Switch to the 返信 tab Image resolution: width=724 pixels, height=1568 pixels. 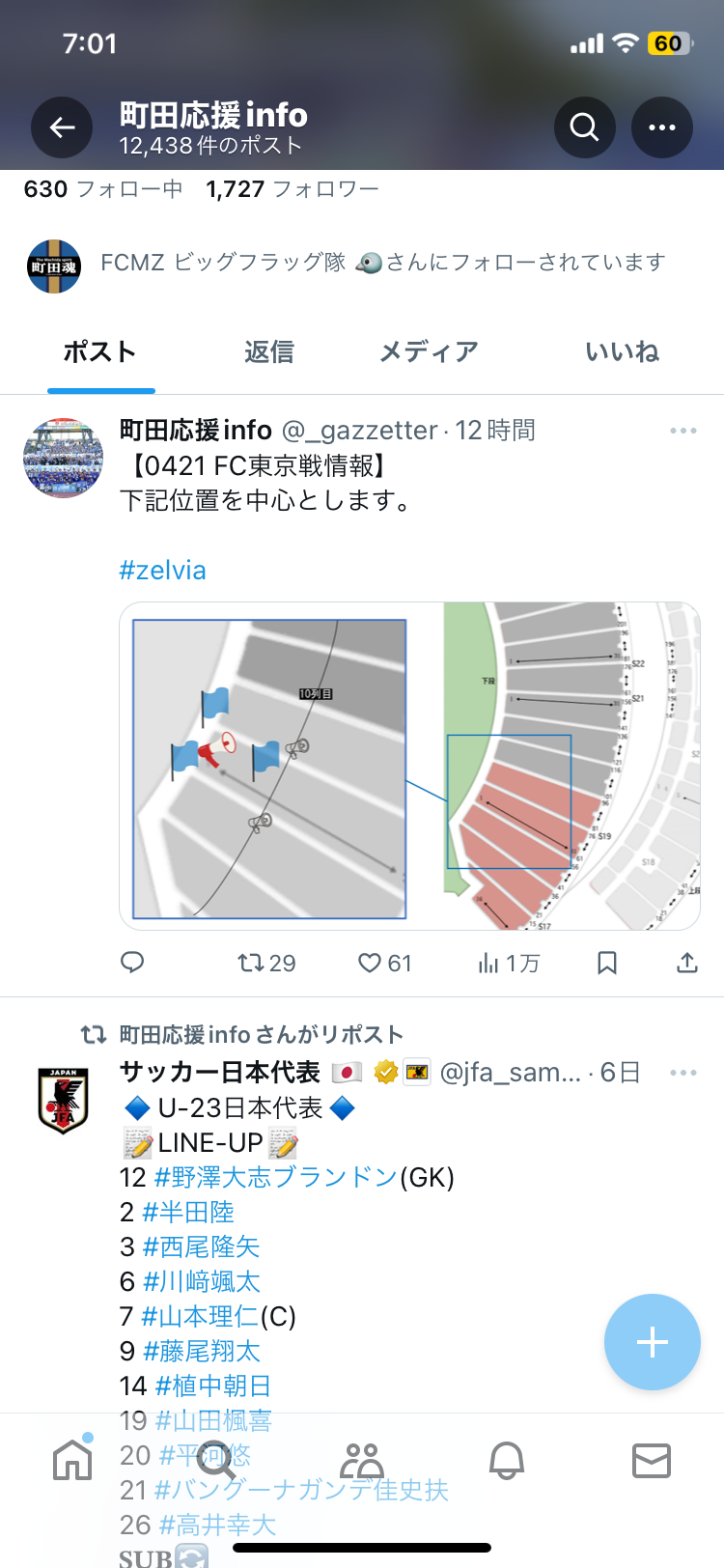[x=268, y=352]
